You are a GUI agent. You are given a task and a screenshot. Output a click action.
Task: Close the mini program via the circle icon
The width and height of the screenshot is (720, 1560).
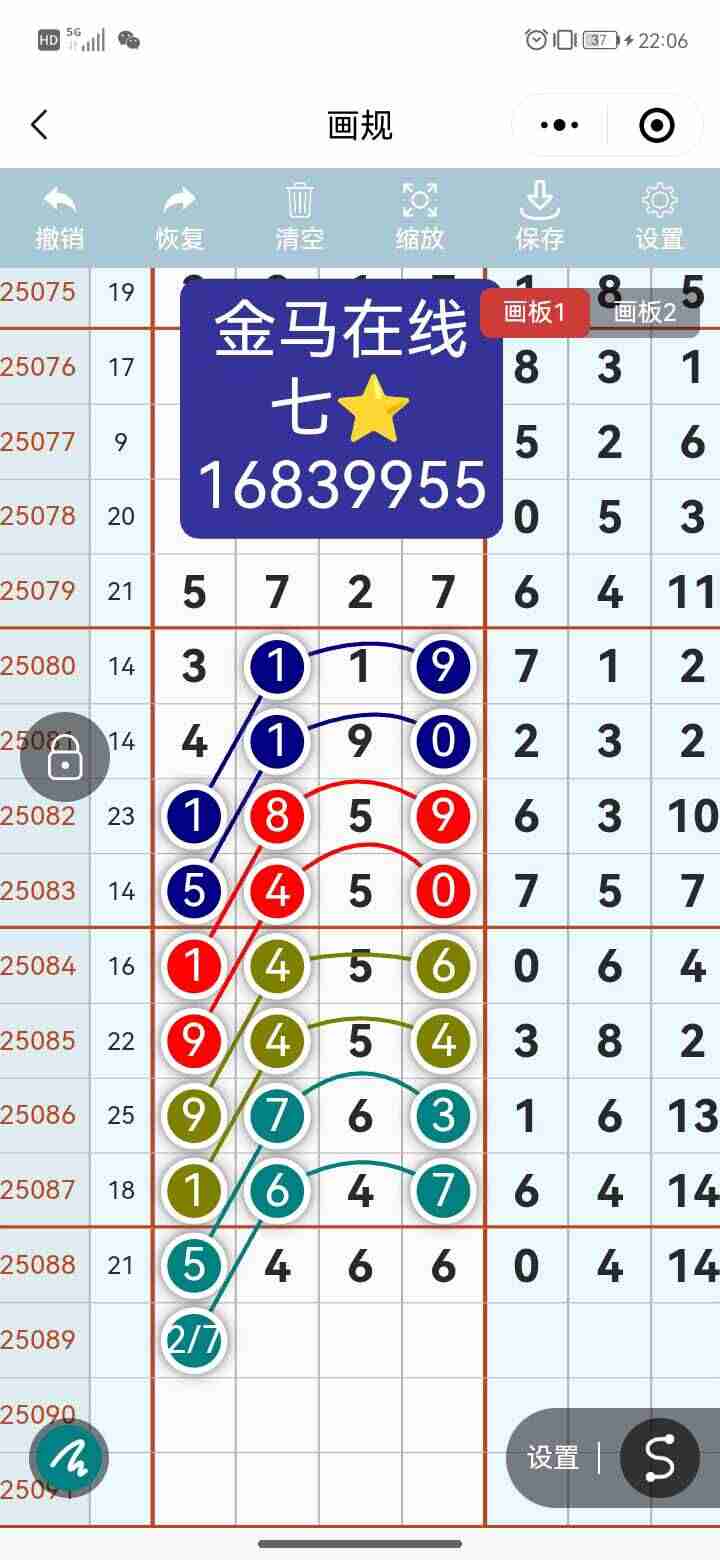pyautogui.click(x=656, y=125)
